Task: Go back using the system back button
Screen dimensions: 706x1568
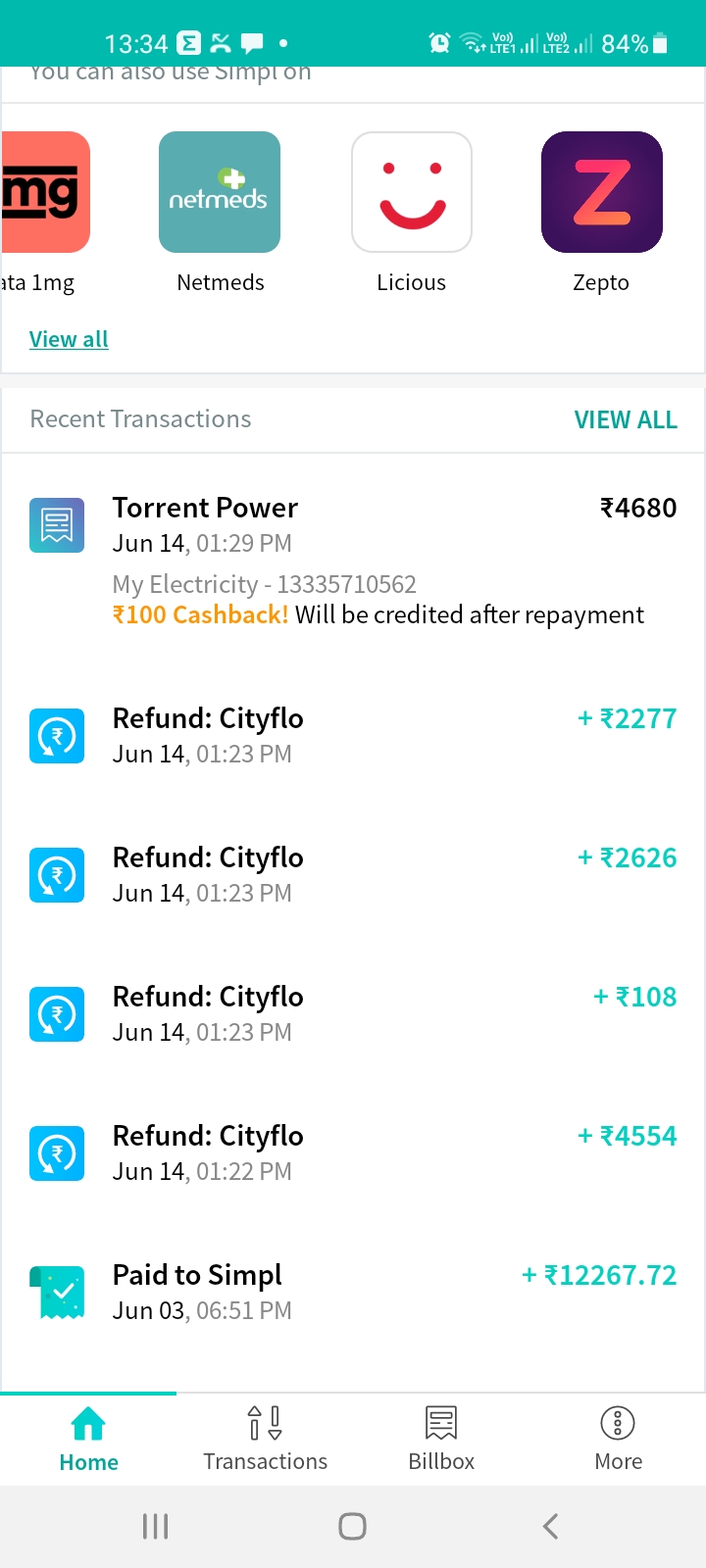Action: tap(550, 1526)
